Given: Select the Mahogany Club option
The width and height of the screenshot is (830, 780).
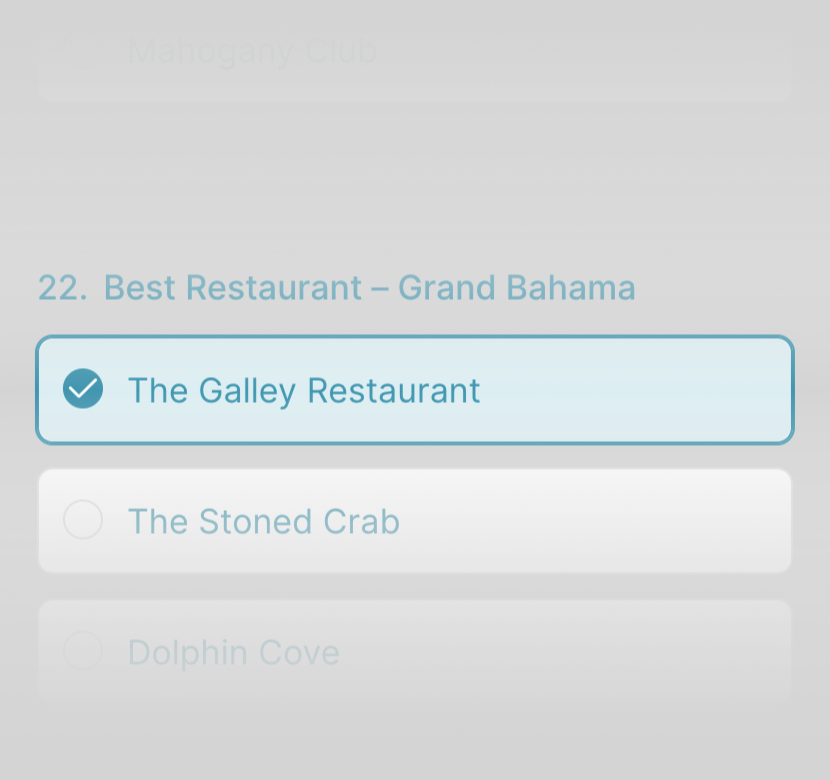Looking at the screenshot, I should pyautogui.click(x=414, y=55).
